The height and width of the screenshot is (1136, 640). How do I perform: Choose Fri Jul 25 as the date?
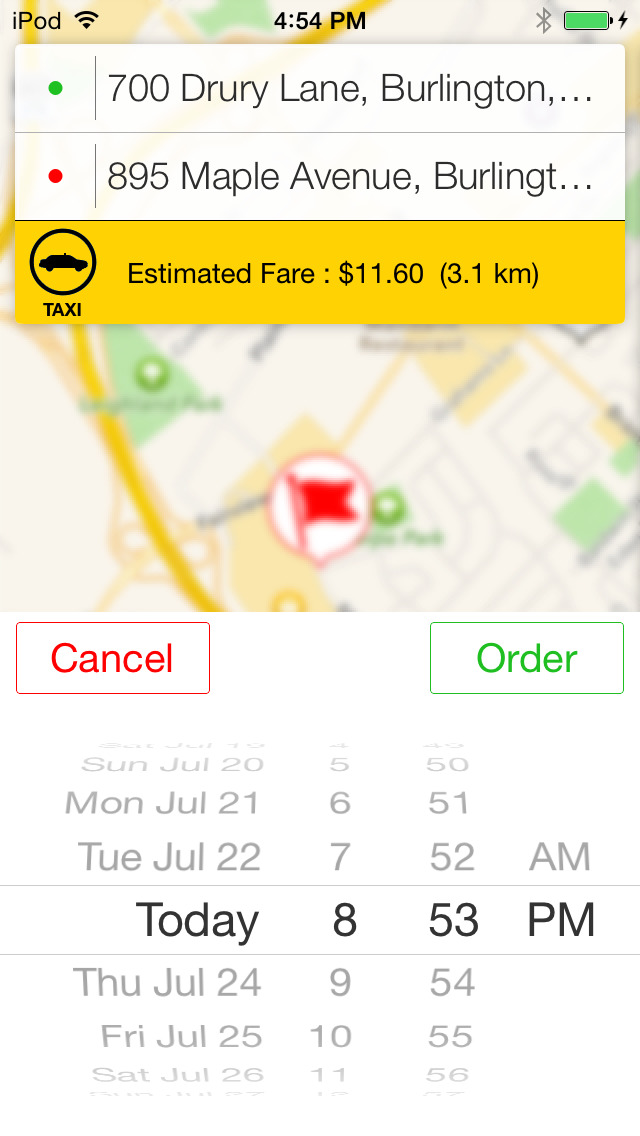coord(181,1036)
